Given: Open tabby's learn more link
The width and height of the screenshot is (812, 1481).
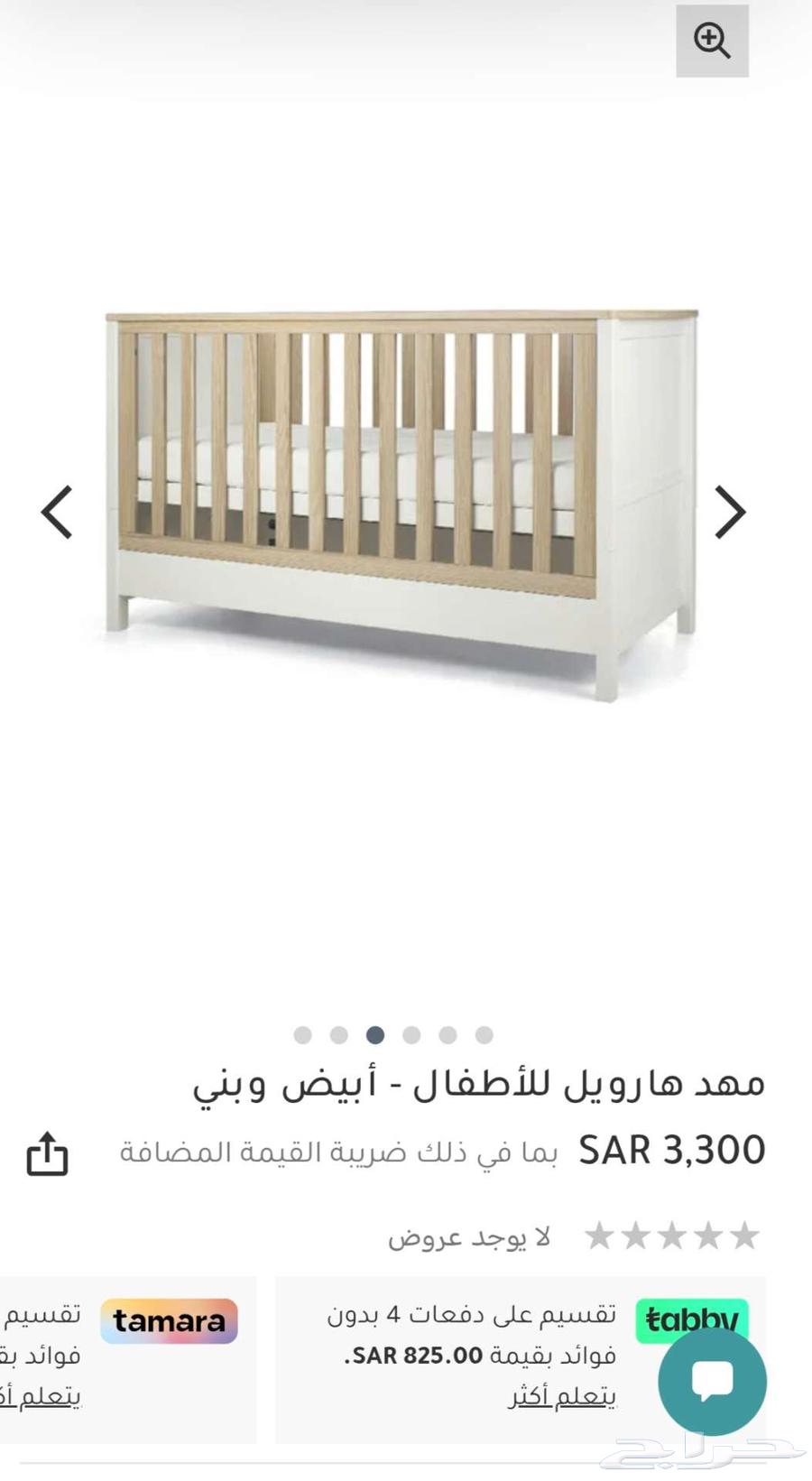Looking at the screenshot, I should tap(561, 1397).
